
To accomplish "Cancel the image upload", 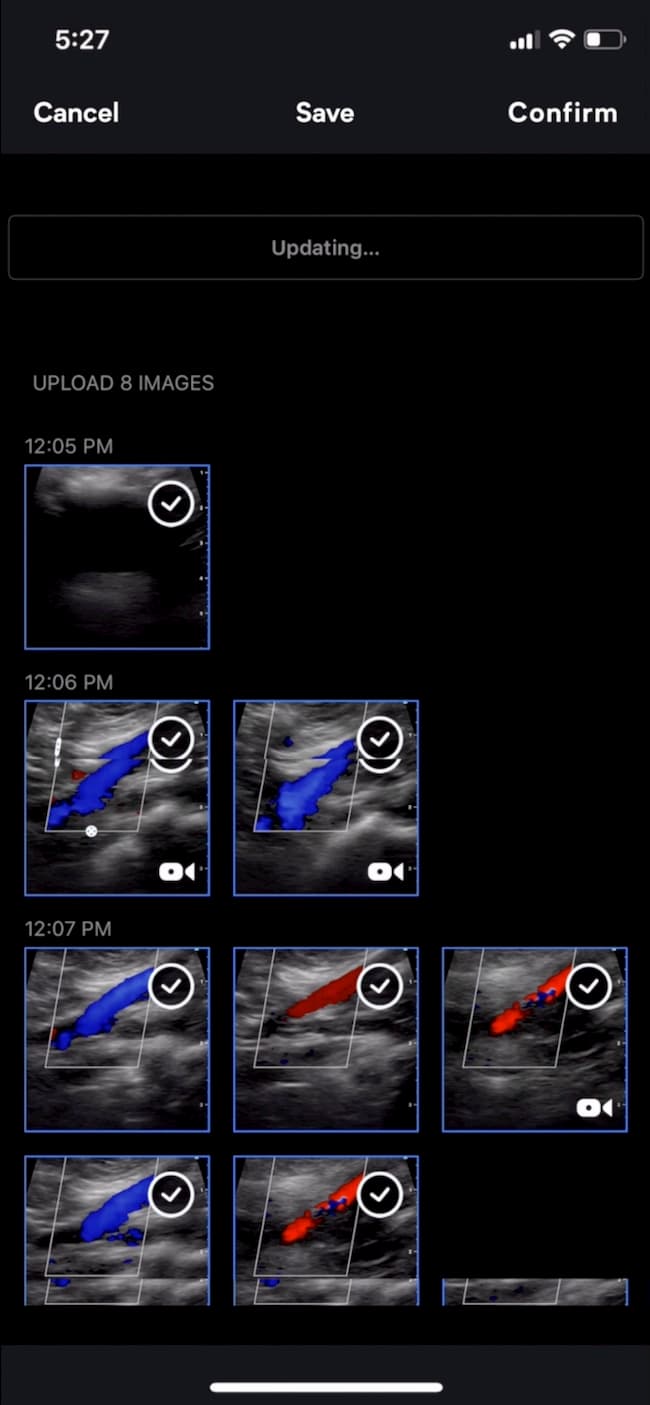I will click(x=76, y=112).
